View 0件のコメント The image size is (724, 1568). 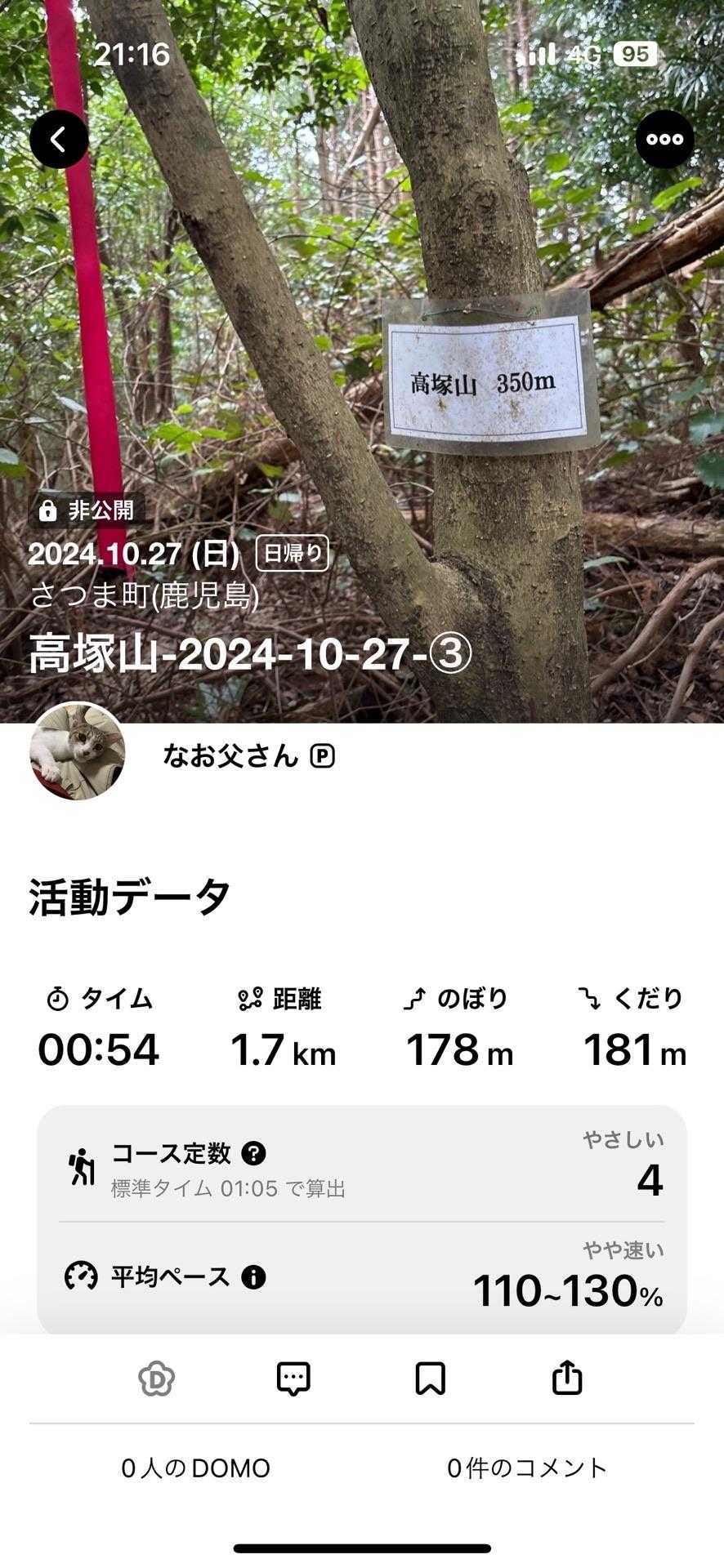pyautogui.click(x=527, y=1468)
